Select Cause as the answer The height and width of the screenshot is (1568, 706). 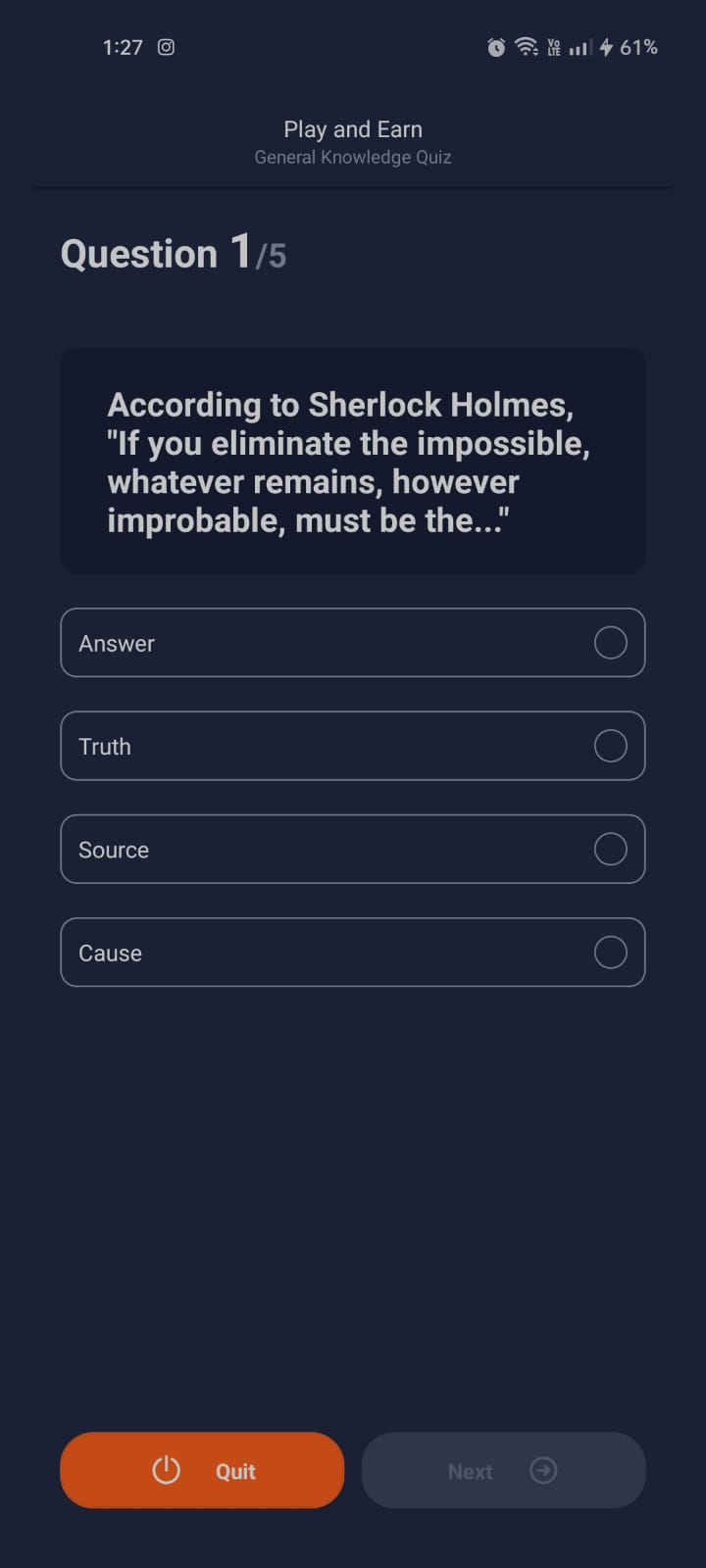point(352,952)
